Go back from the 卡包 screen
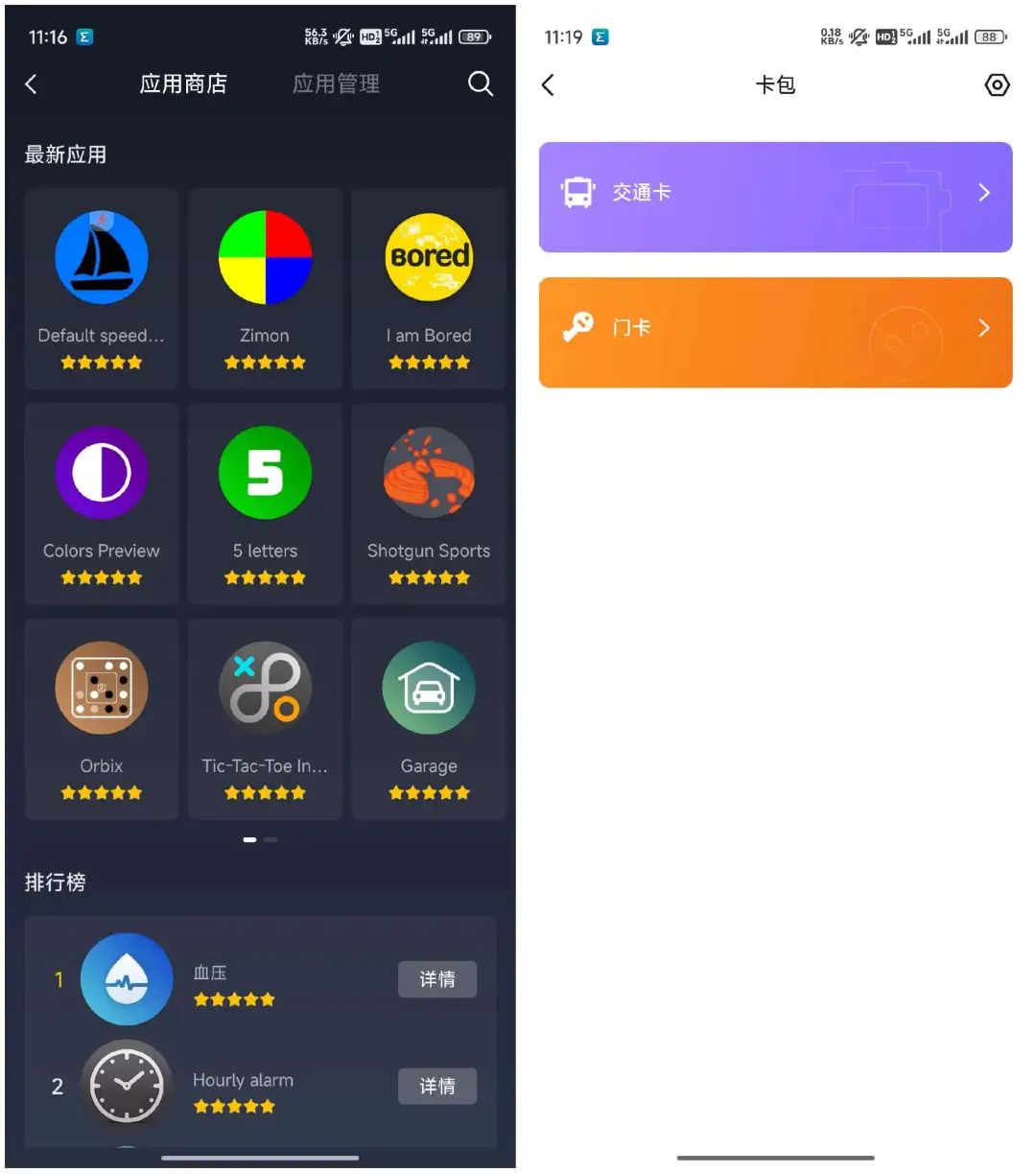Viewport: 1036px width, 1173px height. pos(548,85)
